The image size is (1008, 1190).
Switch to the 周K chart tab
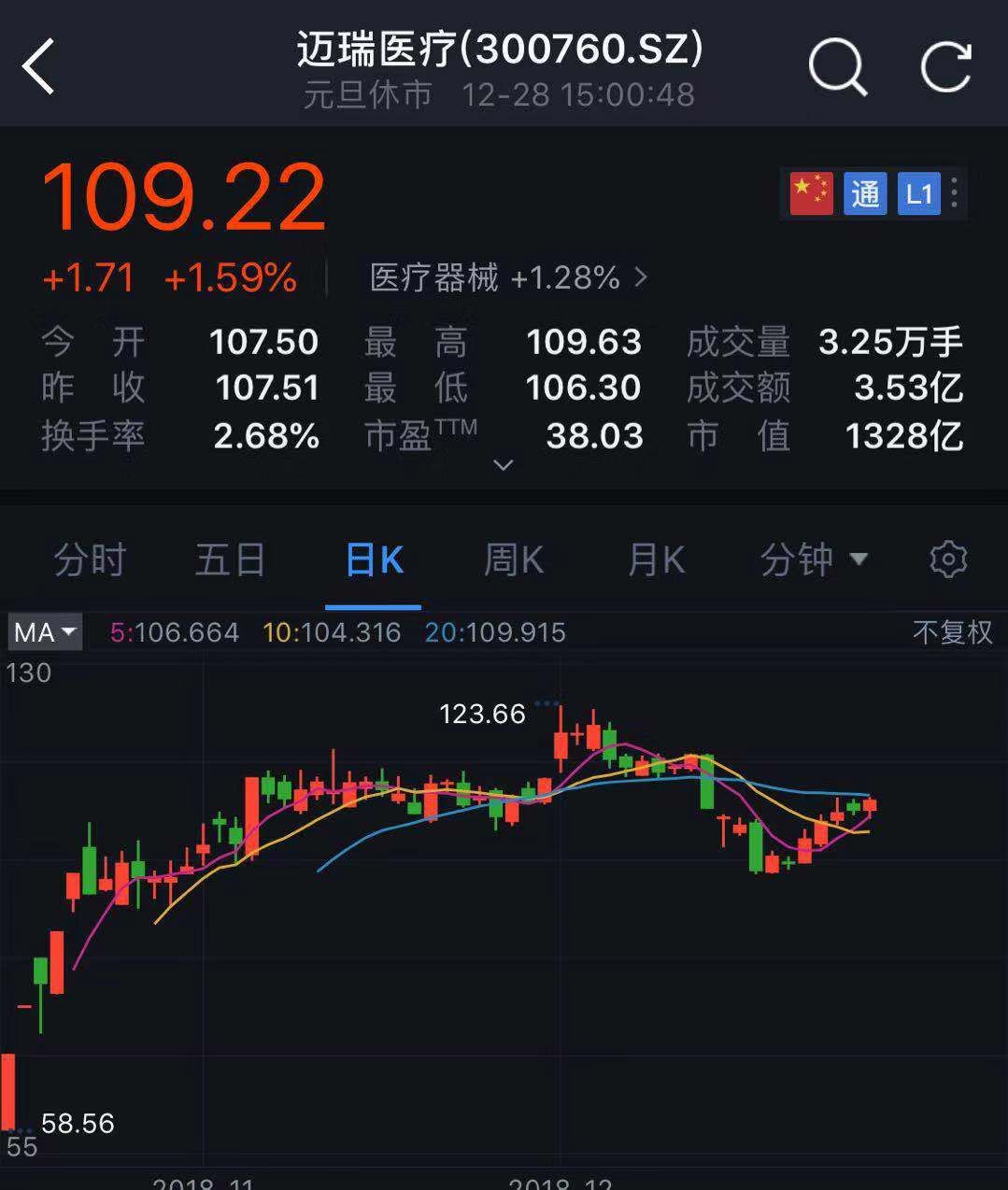pyautogui.click(x=513, y=560)
